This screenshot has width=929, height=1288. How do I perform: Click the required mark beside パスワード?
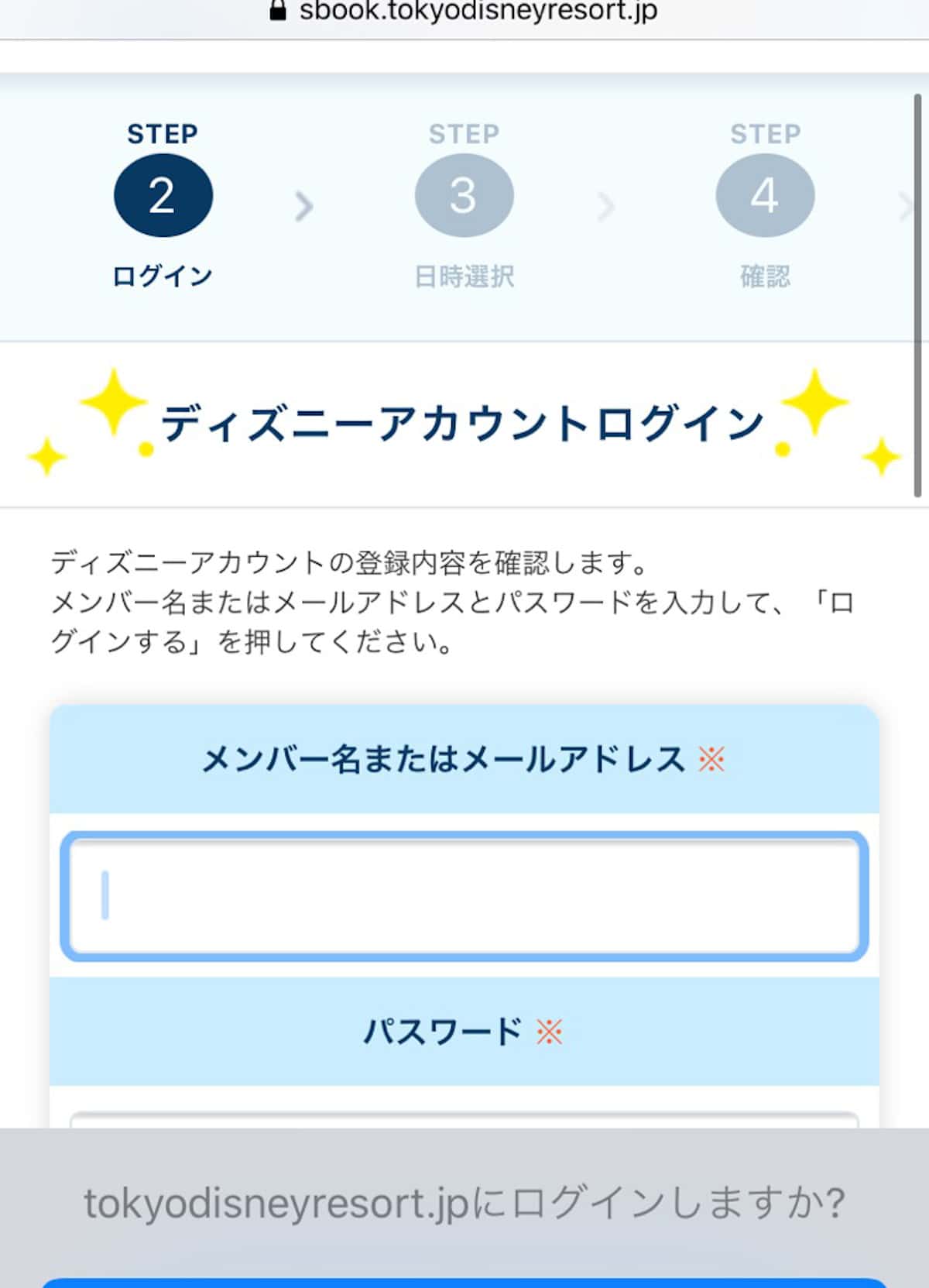point(550,1031)
